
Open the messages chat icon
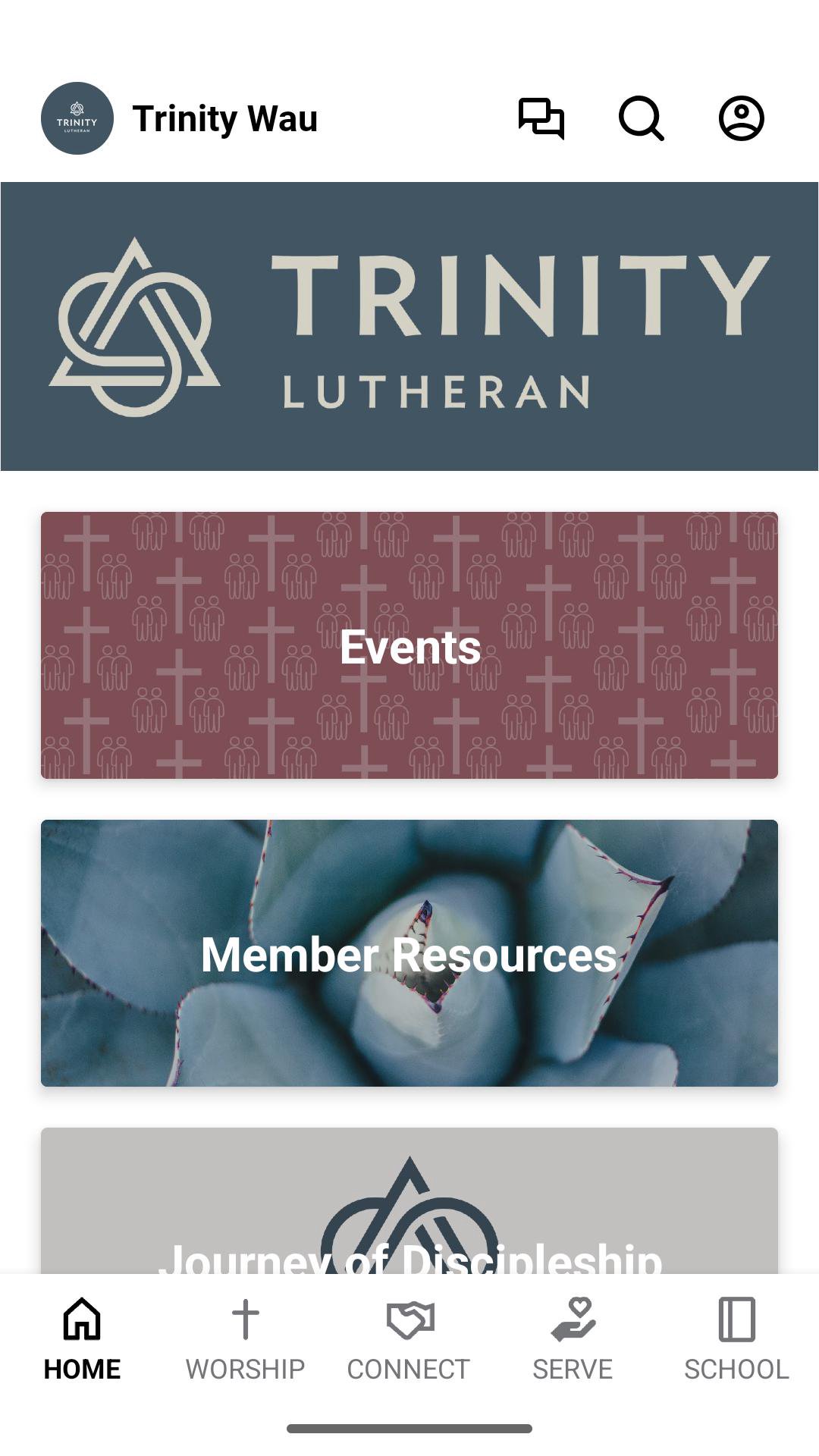[x=541, y=118]
